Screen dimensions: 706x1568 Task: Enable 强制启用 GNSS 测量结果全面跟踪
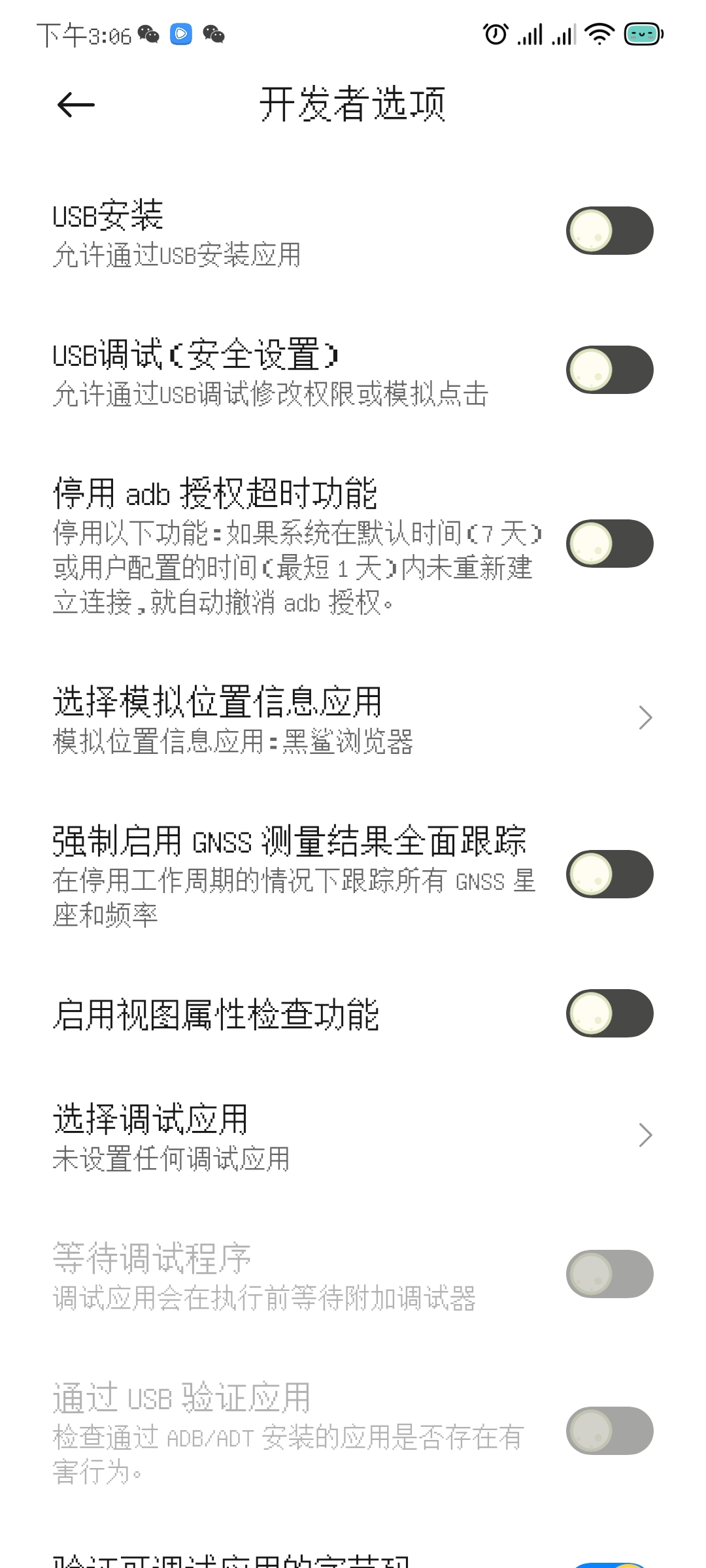pyautogui.click(x=609, y=874)
